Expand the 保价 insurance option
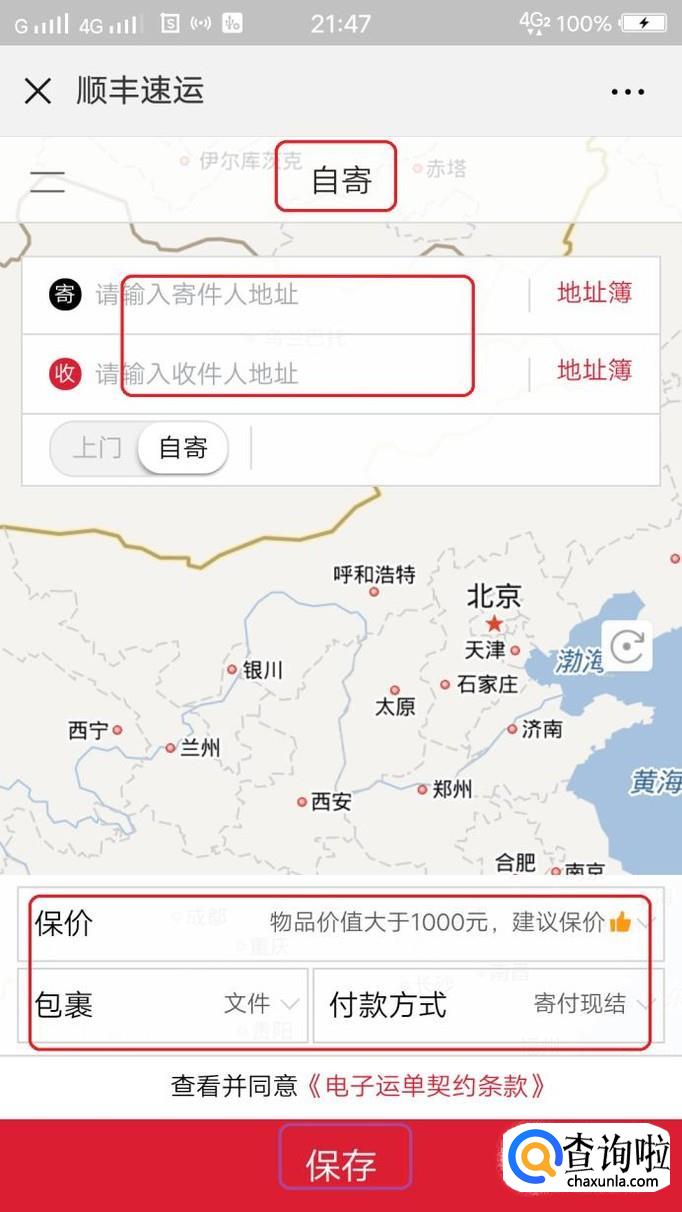Image resolution: width=682 pixels, height=1212 pixels. point(340,922)
